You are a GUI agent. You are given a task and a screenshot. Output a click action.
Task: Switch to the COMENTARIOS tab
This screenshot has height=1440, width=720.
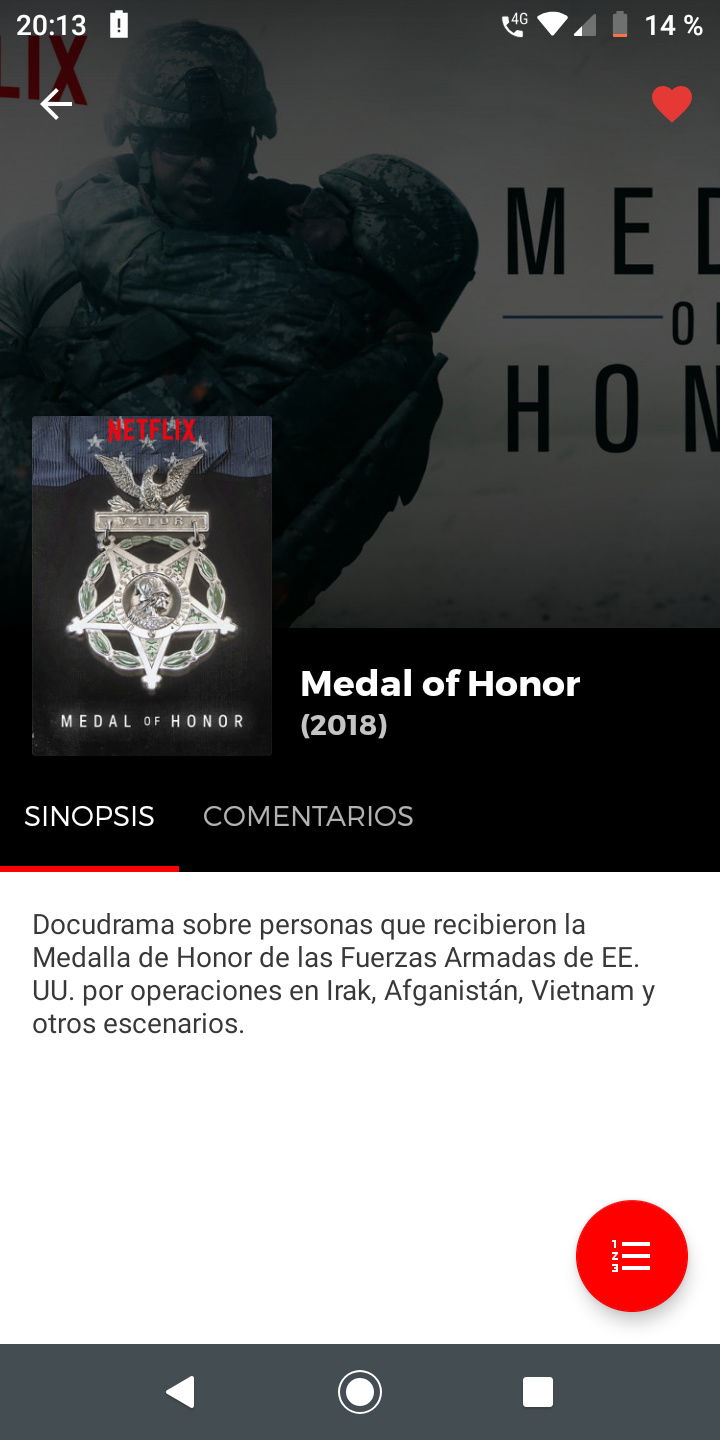[308, 817]
